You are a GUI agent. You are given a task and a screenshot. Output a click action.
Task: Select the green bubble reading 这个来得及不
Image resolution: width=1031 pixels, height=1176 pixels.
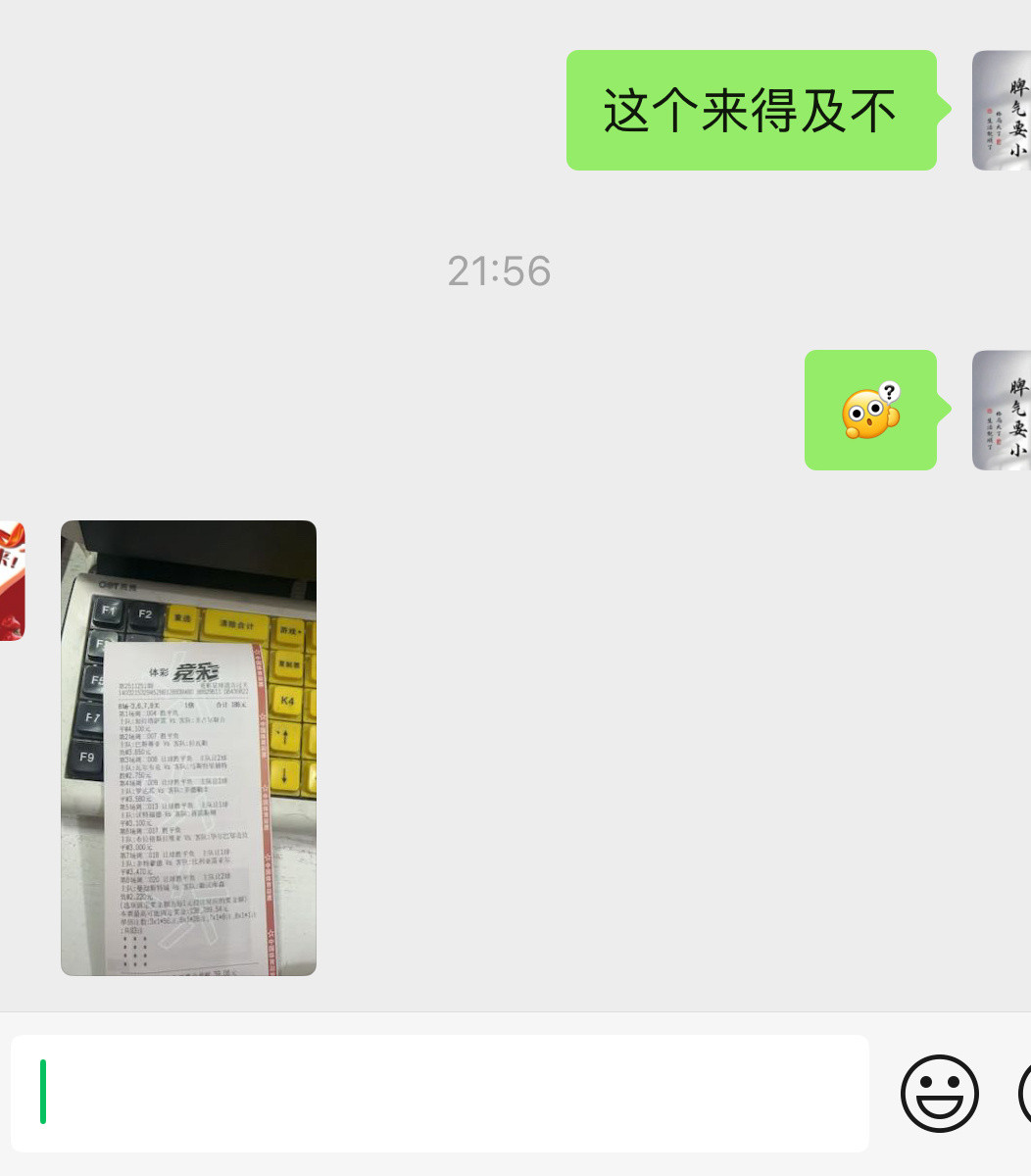pos(751,110)
